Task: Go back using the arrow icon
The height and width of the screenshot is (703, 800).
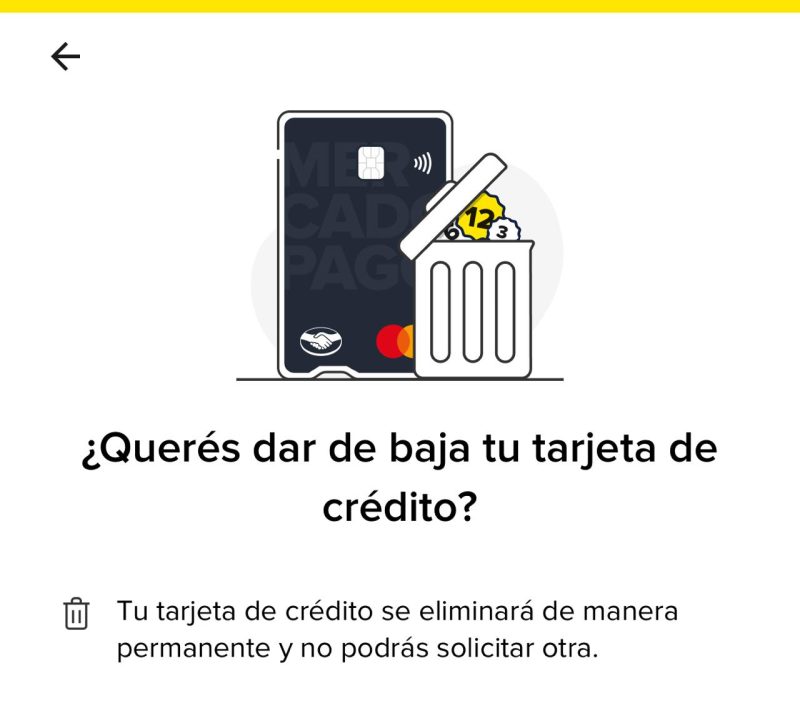Action: pos(65,57)
